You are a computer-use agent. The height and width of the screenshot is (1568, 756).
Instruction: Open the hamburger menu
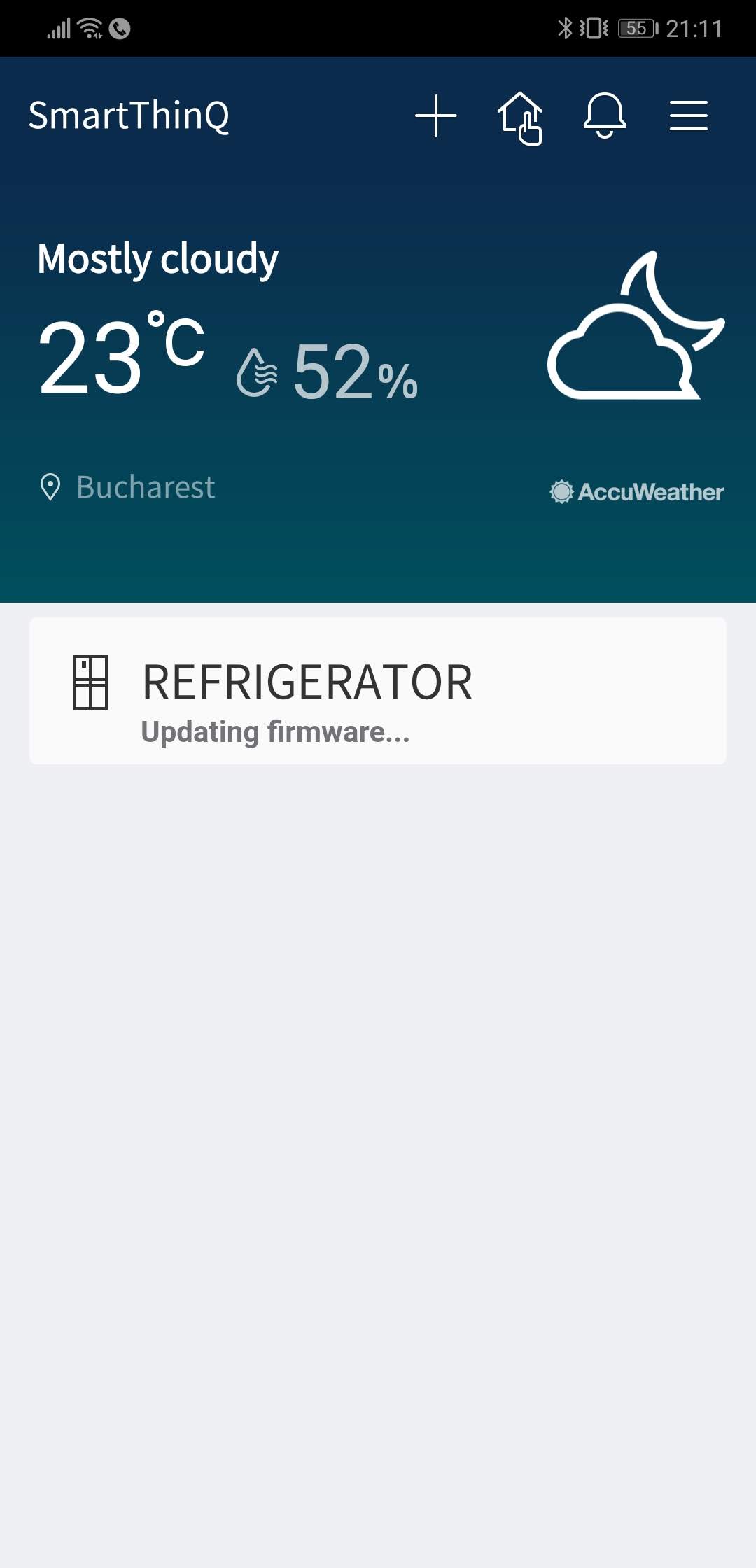click(x=689, y=115)
